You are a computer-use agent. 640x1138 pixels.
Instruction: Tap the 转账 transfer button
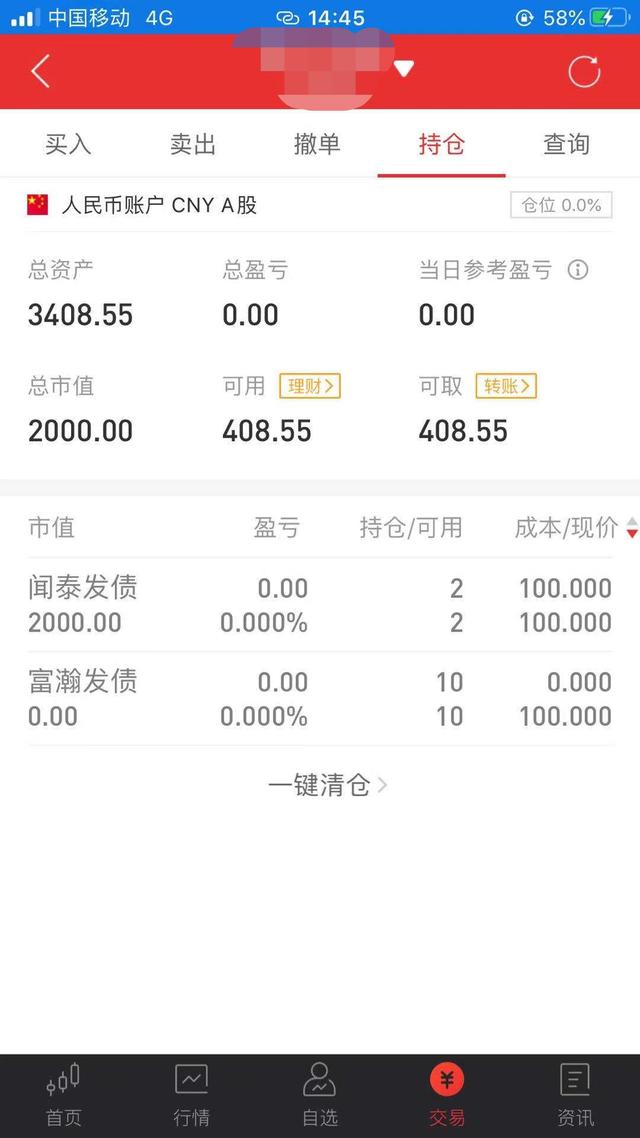point(506,386)
